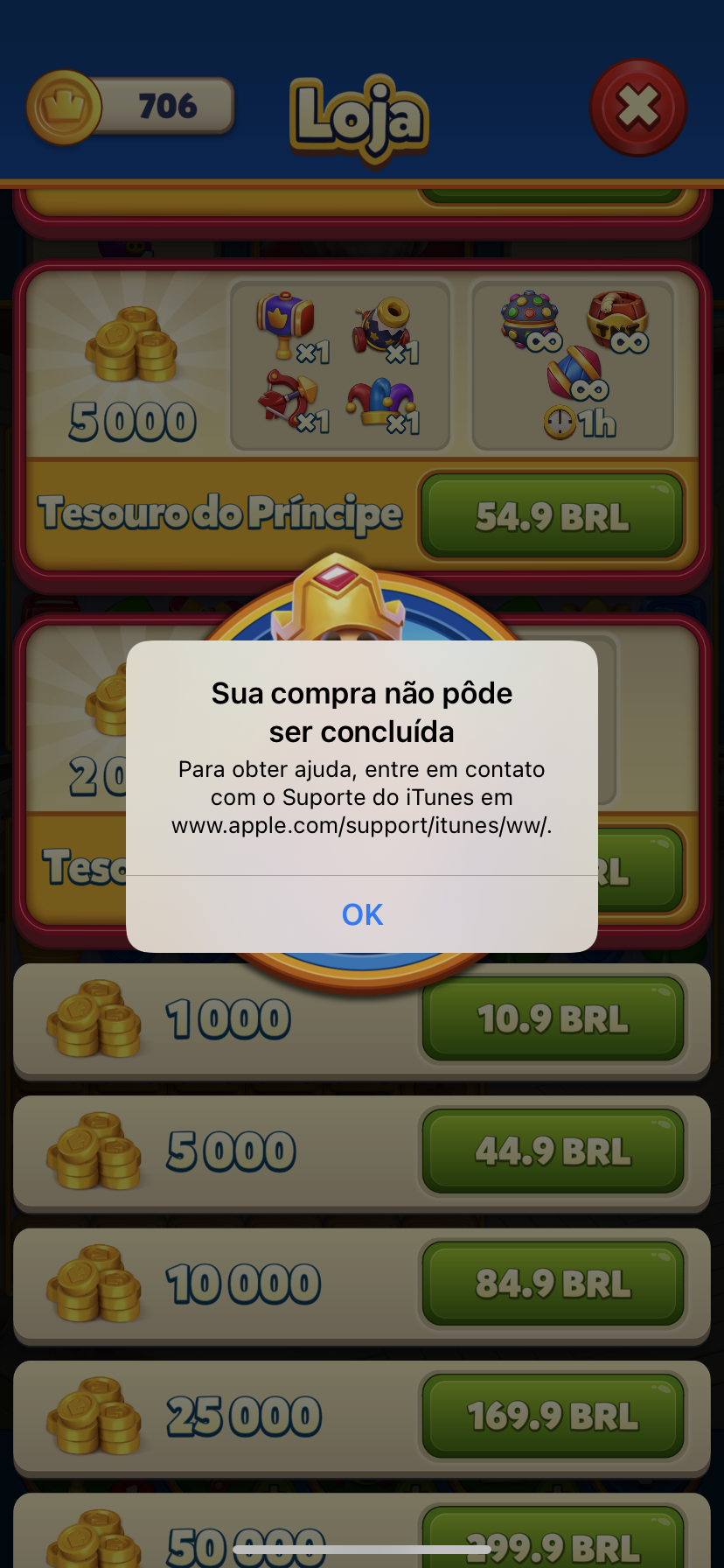Buy 5000 coins for 44.9 BRL
The height and width of the screenshot is (1568, 724).
(553, 1151)
